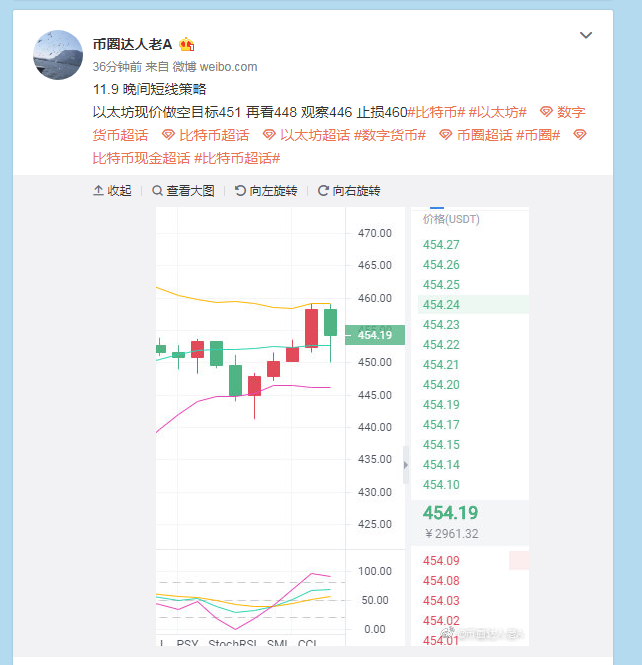The image size is (642, 665).
Task: Open hashtag #数字货币#
Action: [390, 135]
